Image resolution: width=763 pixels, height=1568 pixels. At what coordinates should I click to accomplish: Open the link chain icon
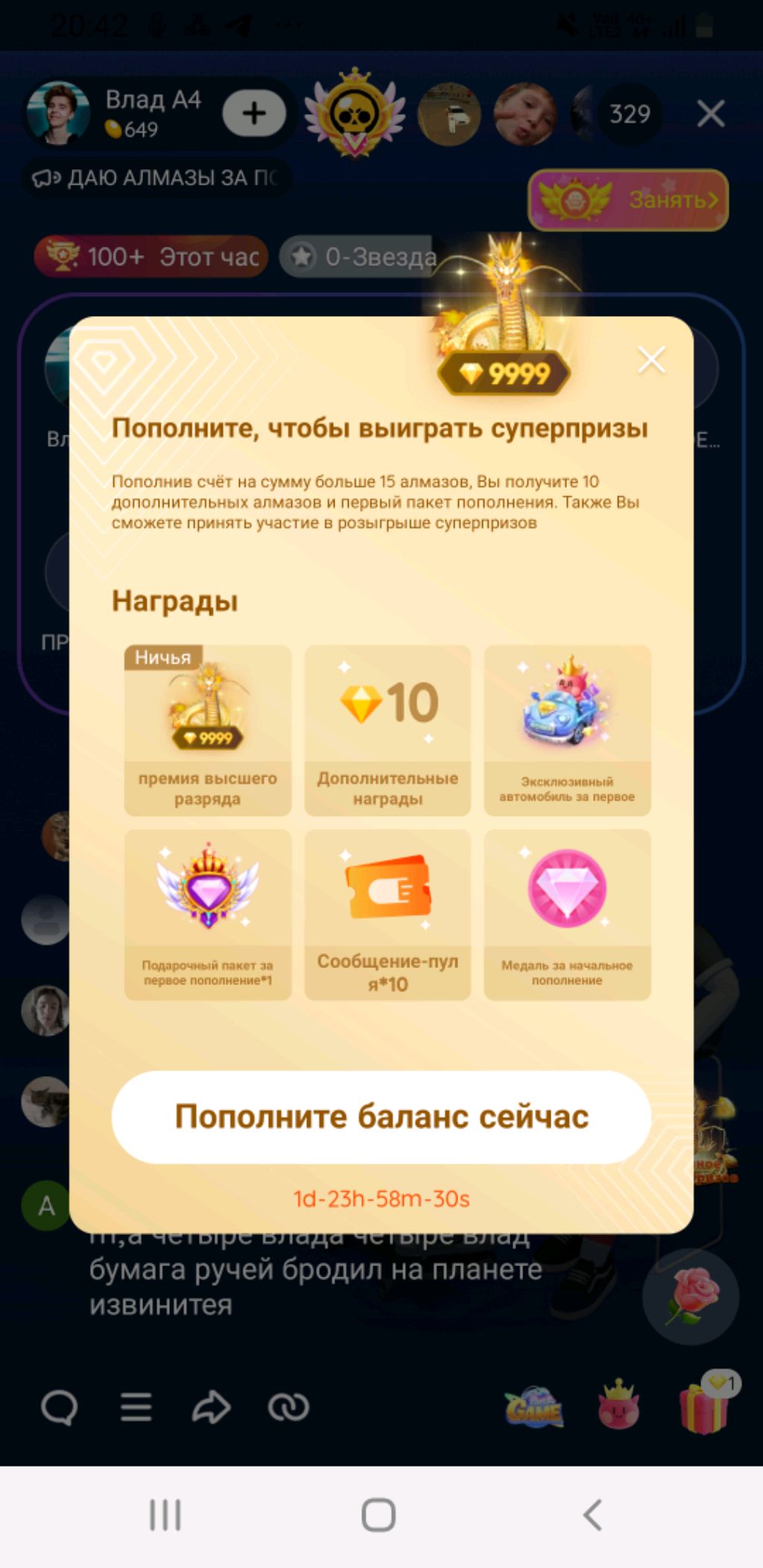[288, 1407]
